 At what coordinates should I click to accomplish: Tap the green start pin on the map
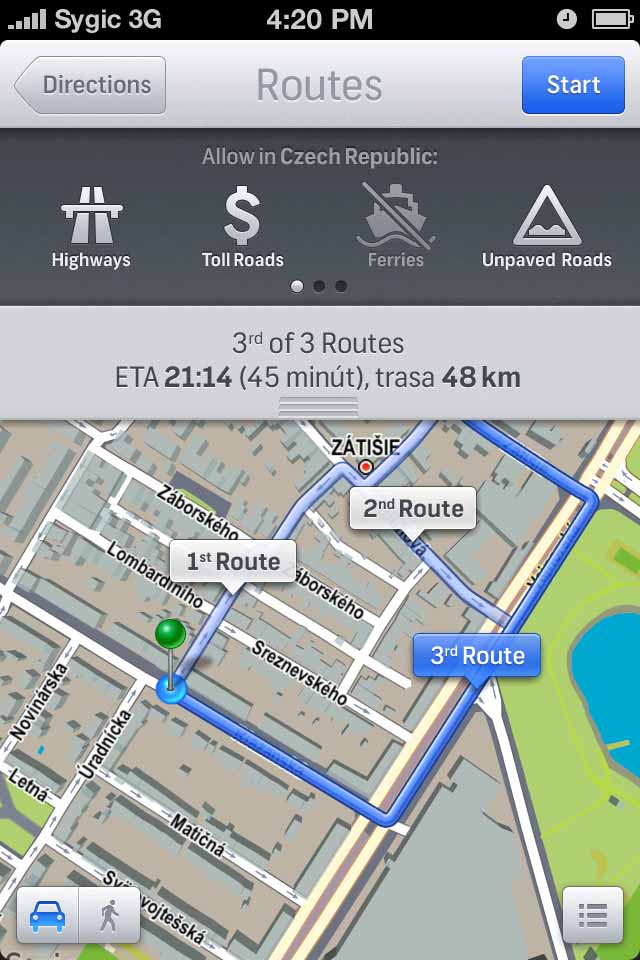point(171,635)
